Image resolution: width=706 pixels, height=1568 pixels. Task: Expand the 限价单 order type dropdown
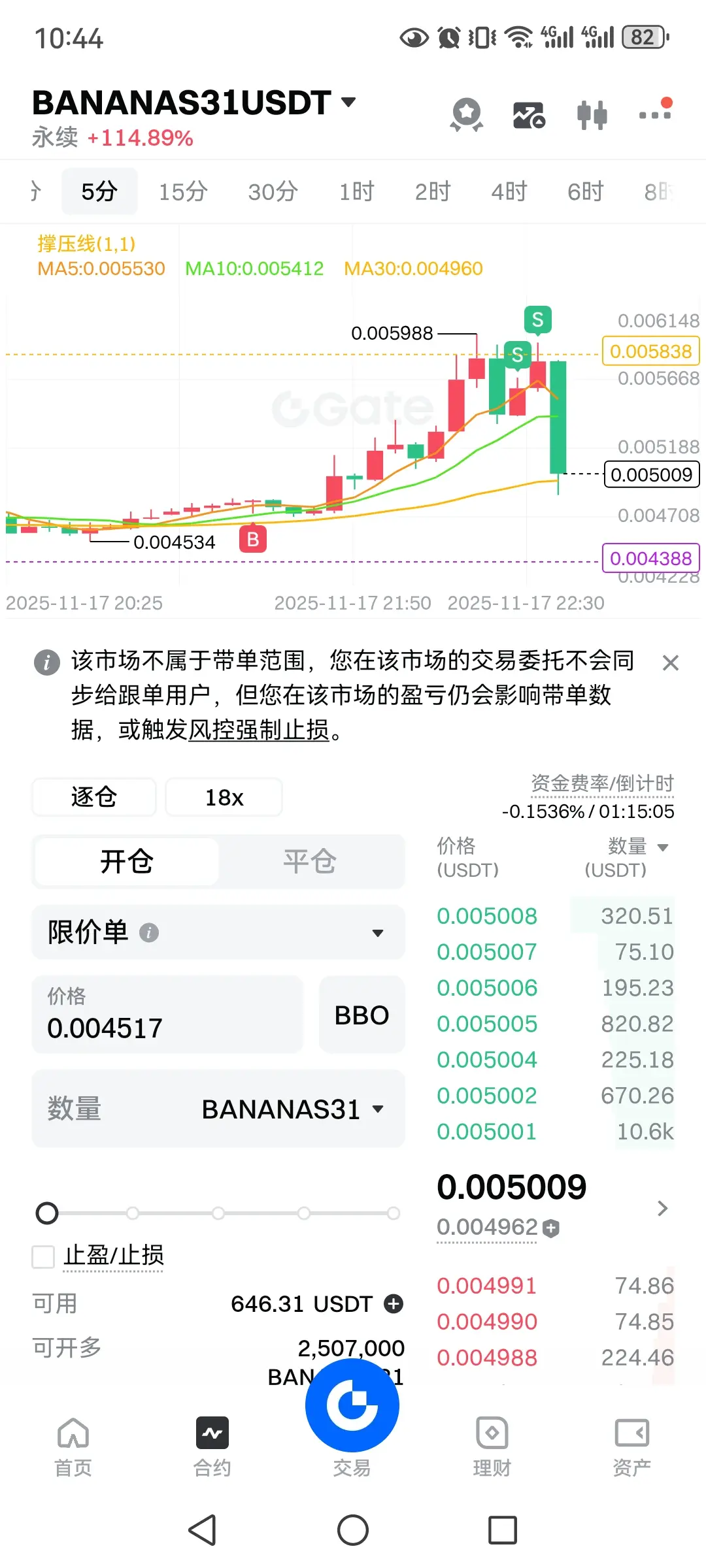pyautogui.click(x=218, y=932)
